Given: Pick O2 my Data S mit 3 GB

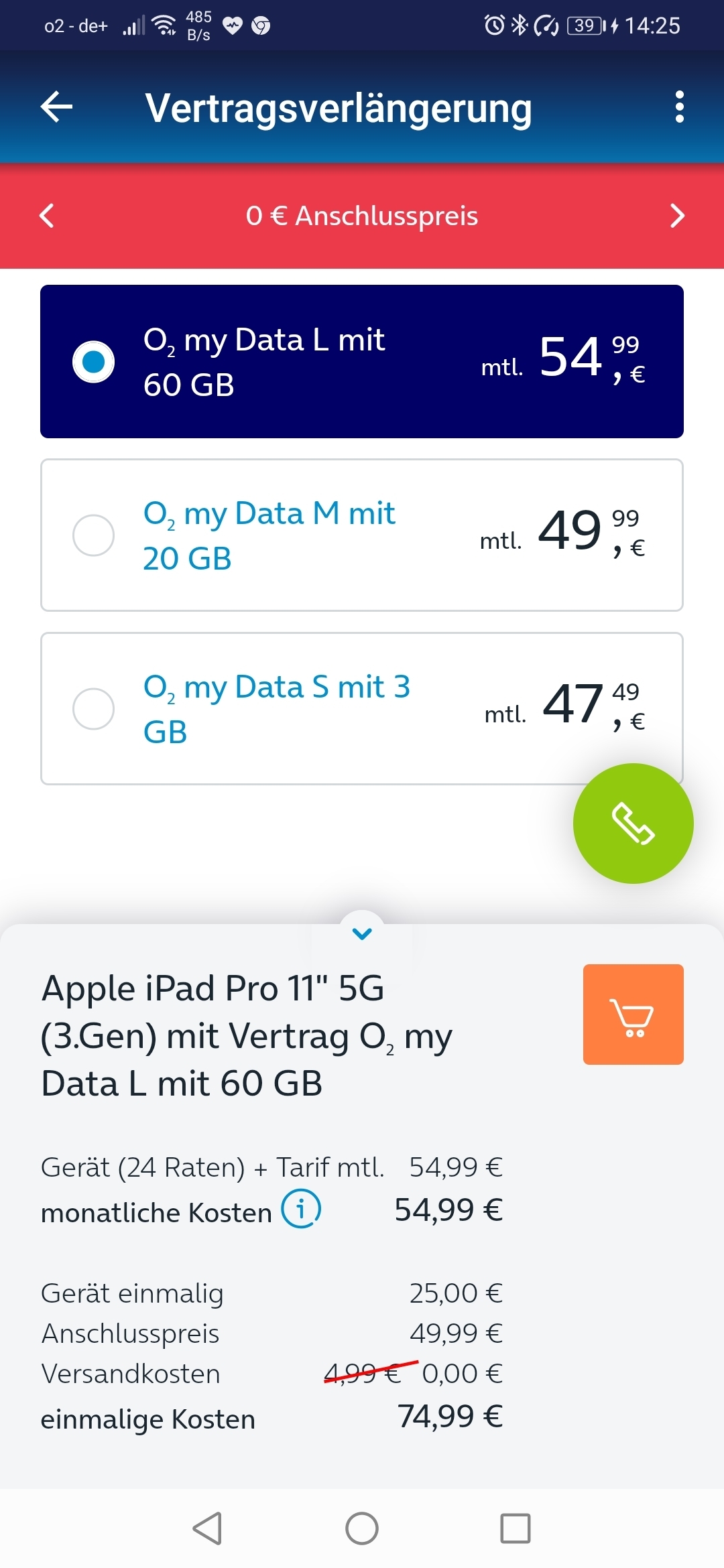Looking at the screenshot, I should 362,709.
